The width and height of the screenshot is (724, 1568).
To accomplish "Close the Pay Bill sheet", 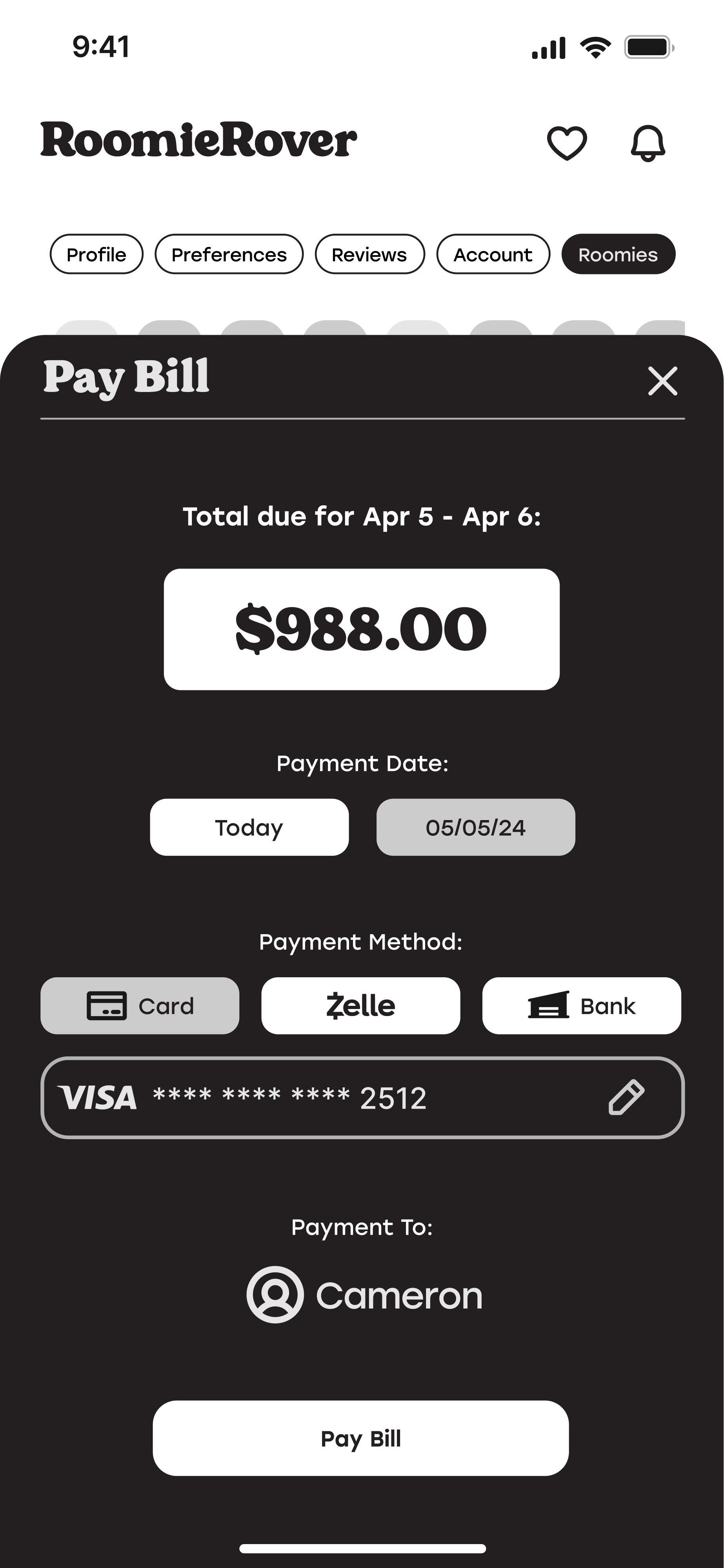I will click(662, 381).
